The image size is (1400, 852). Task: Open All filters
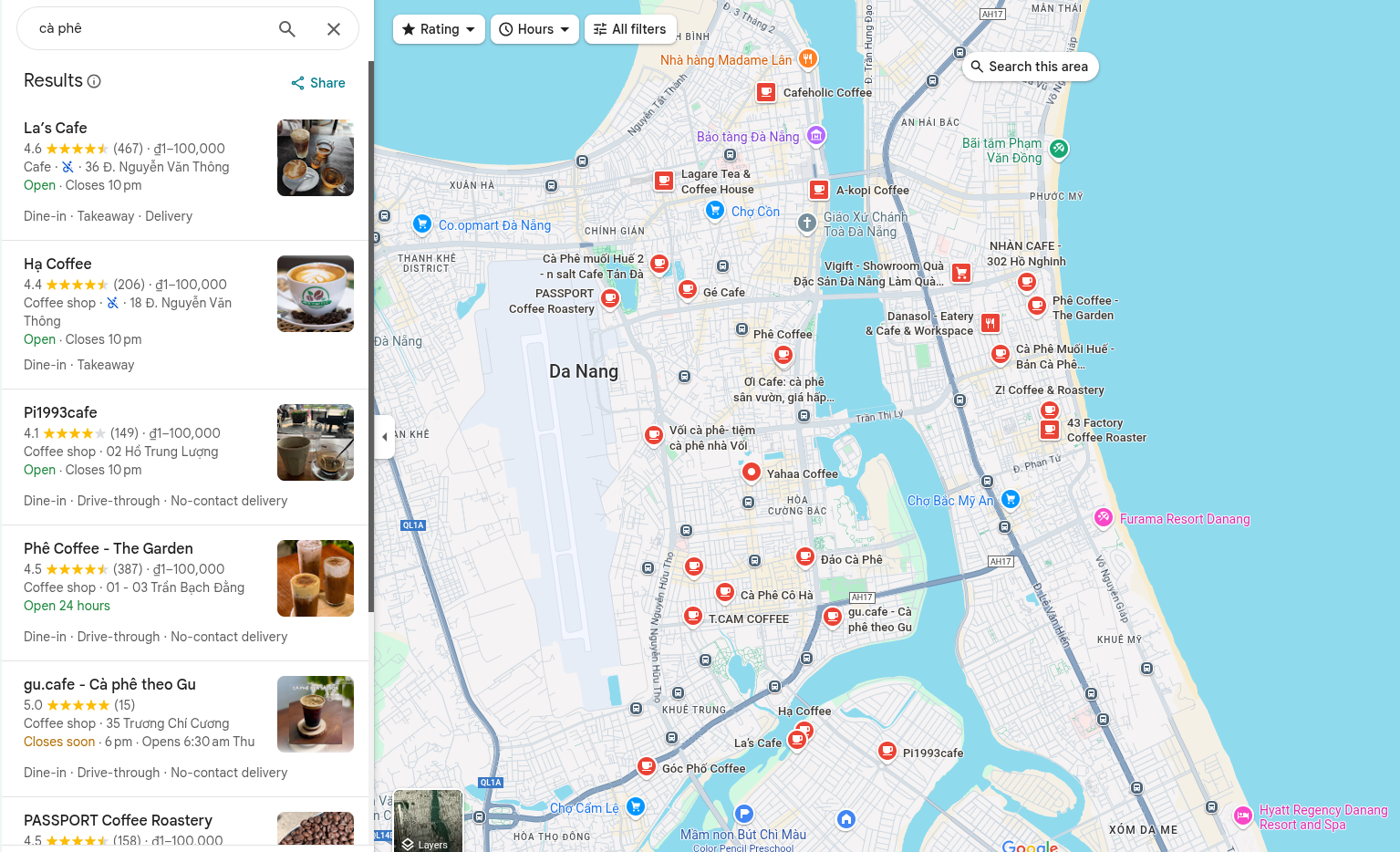[x=630, y=29]
